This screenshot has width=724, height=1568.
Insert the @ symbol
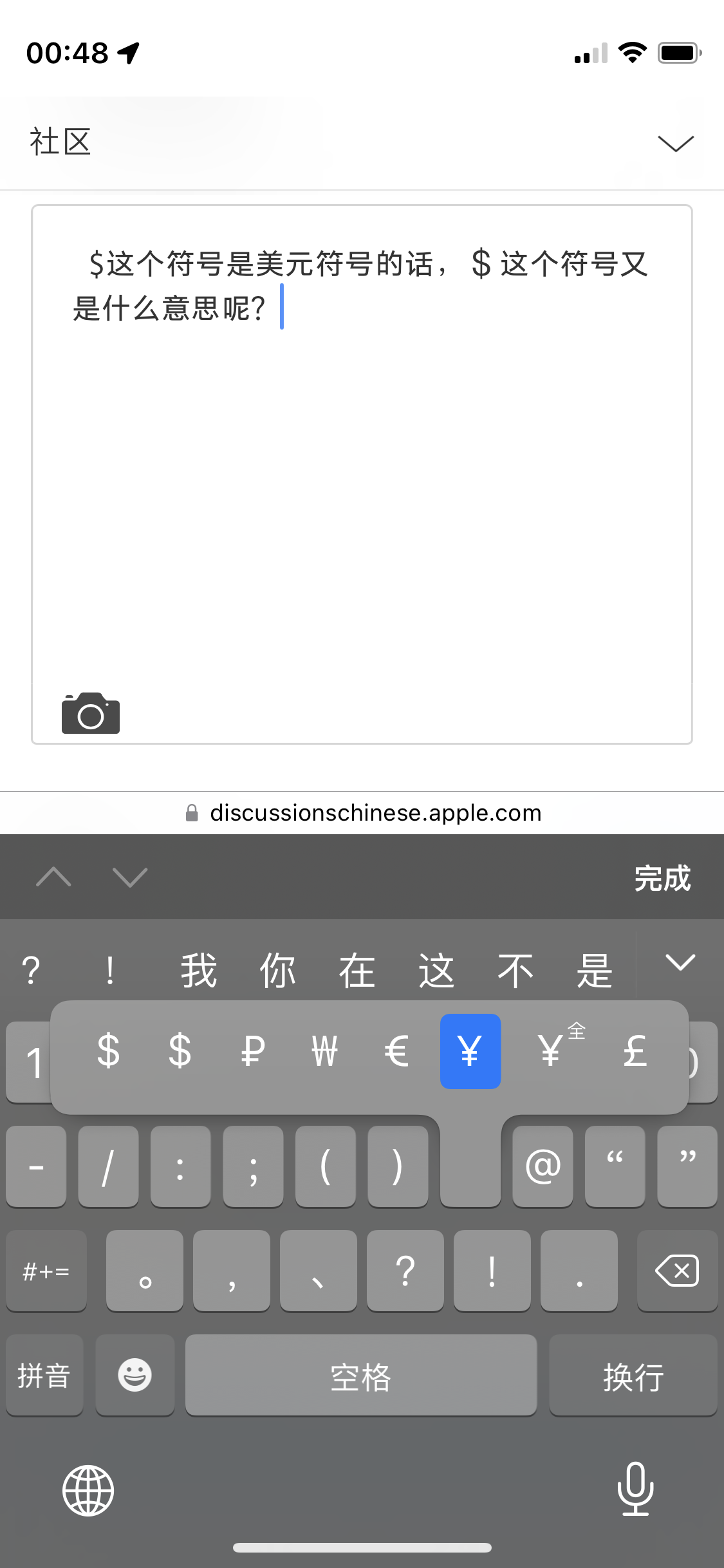pyautogui.click(x=543, y=1166)
